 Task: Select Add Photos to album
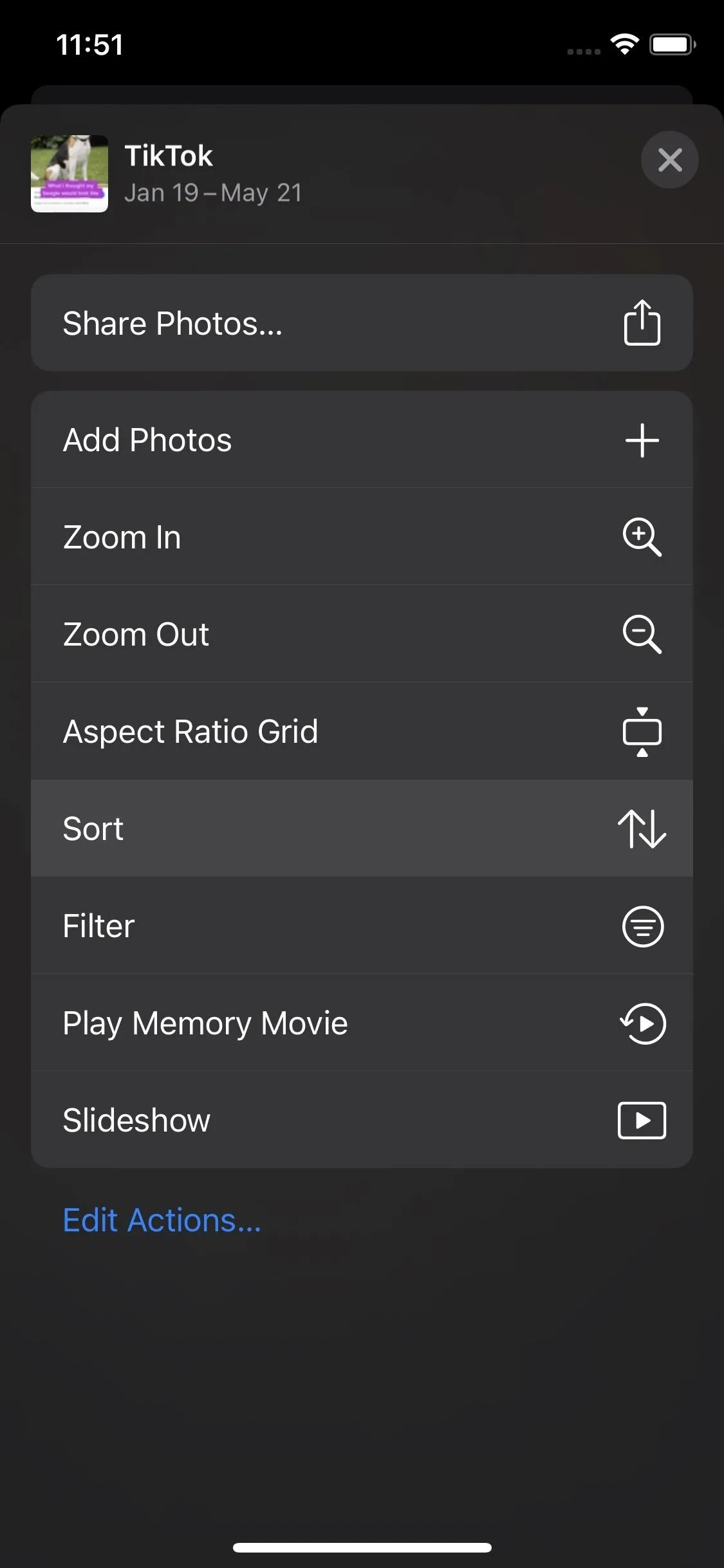click(362, 440)
